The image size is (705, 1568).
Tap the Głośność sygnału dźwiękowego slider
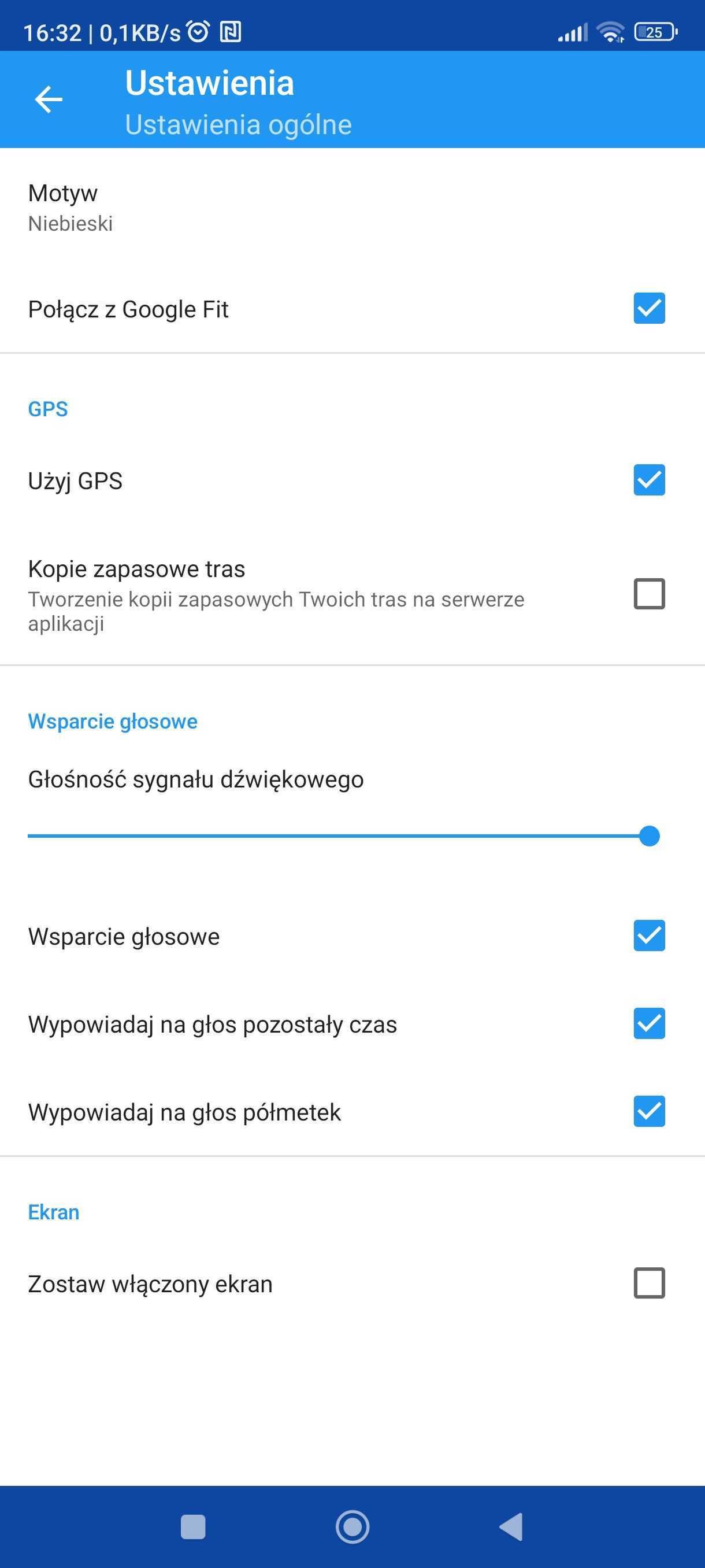(x=340, y=835)
